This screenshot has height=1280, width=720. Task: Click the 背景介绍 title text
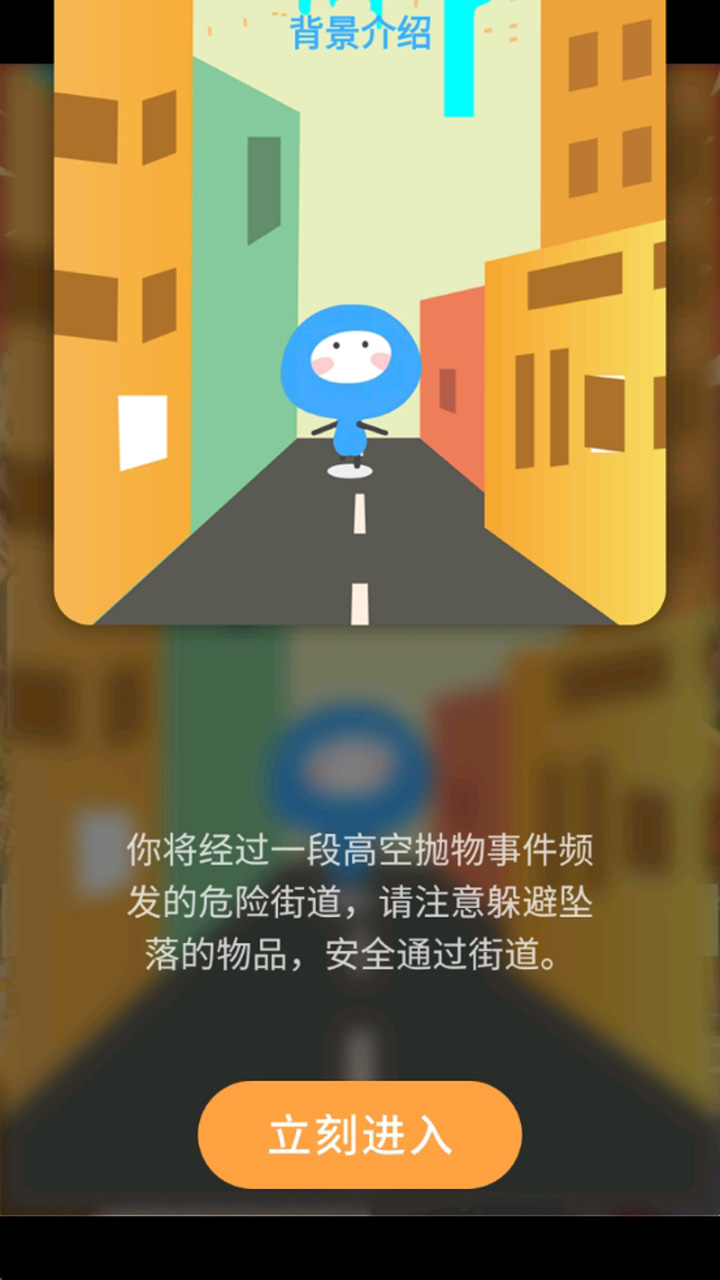(360, 33)
